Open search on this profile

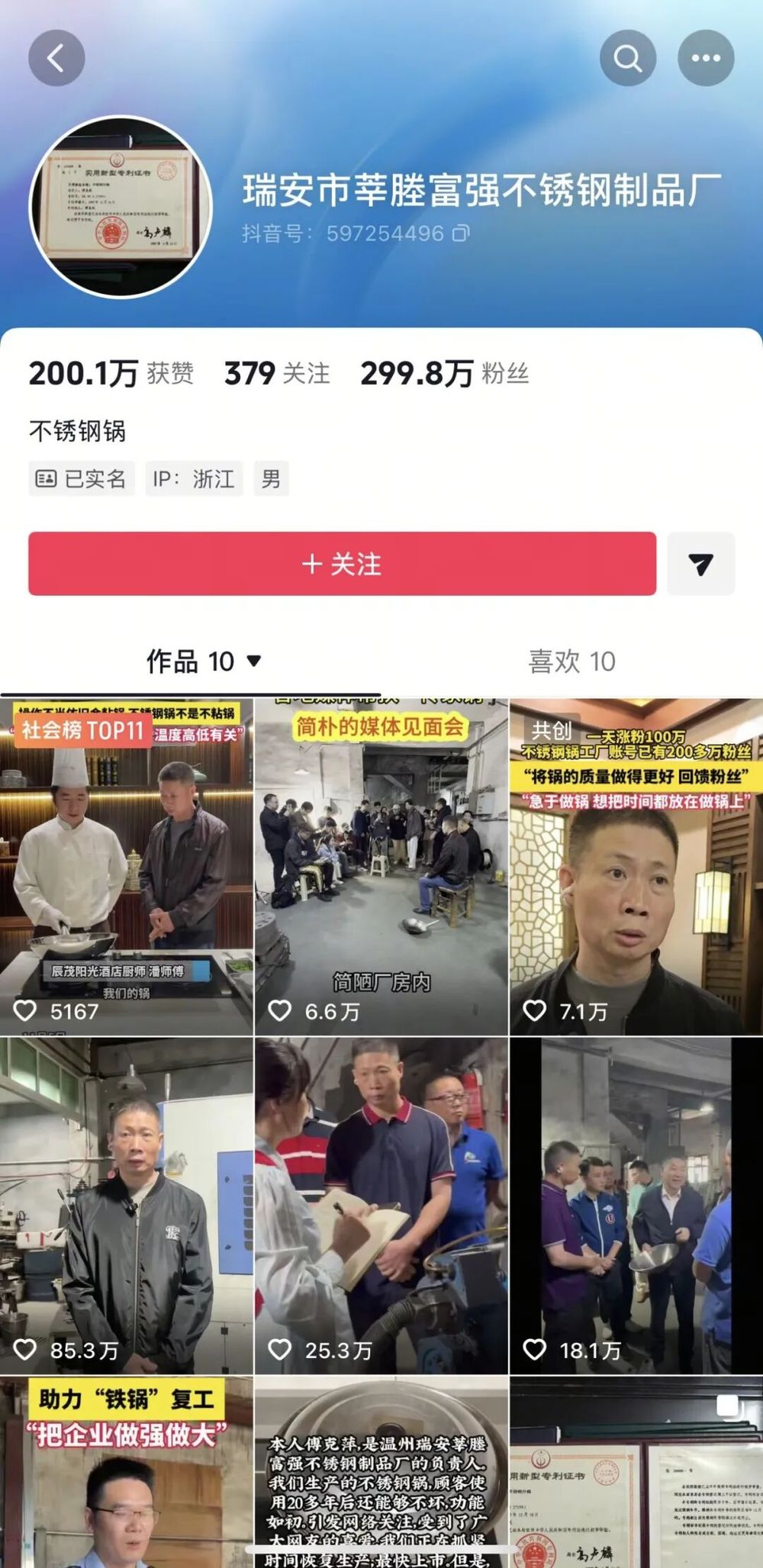(x=627, y=58)
